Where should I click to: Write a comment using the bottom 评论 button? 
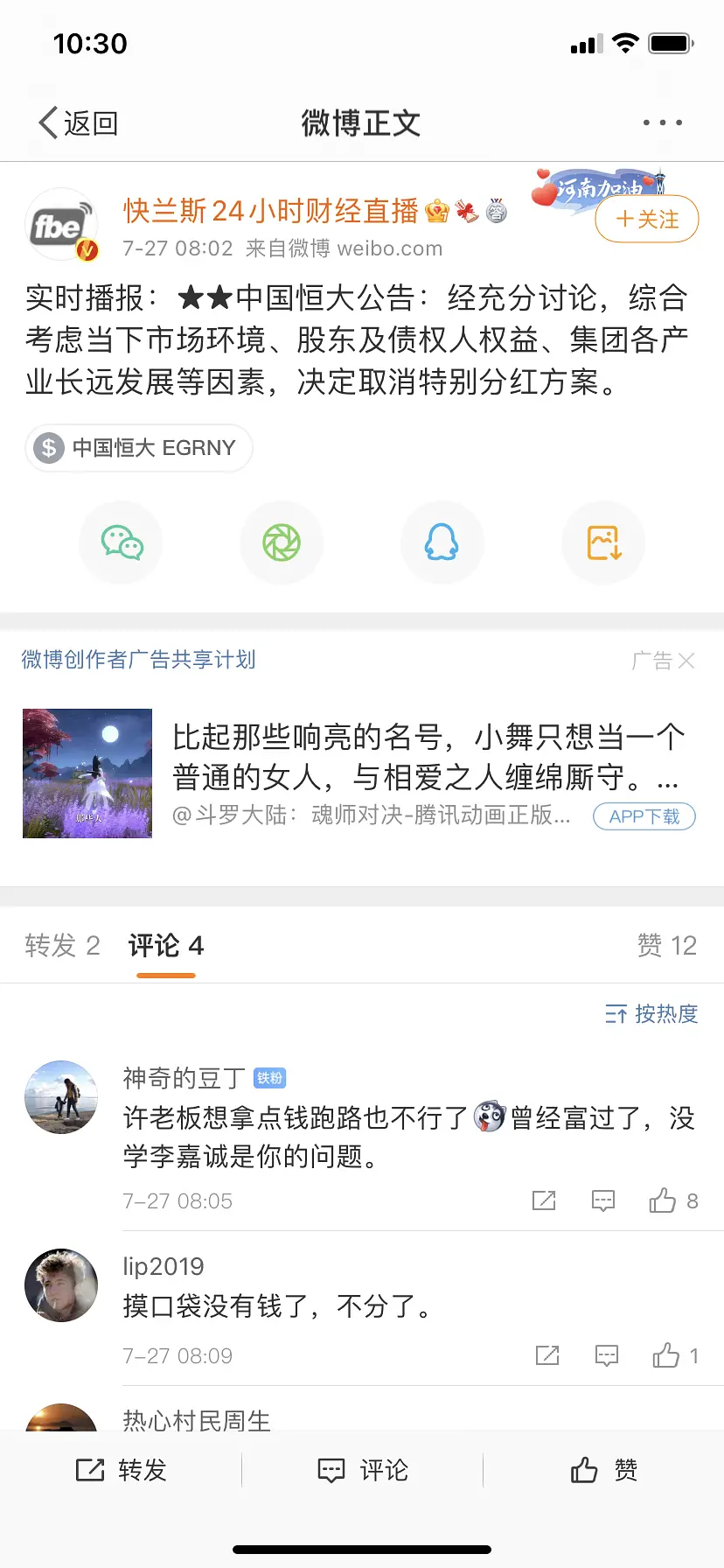click(362, 1470)
